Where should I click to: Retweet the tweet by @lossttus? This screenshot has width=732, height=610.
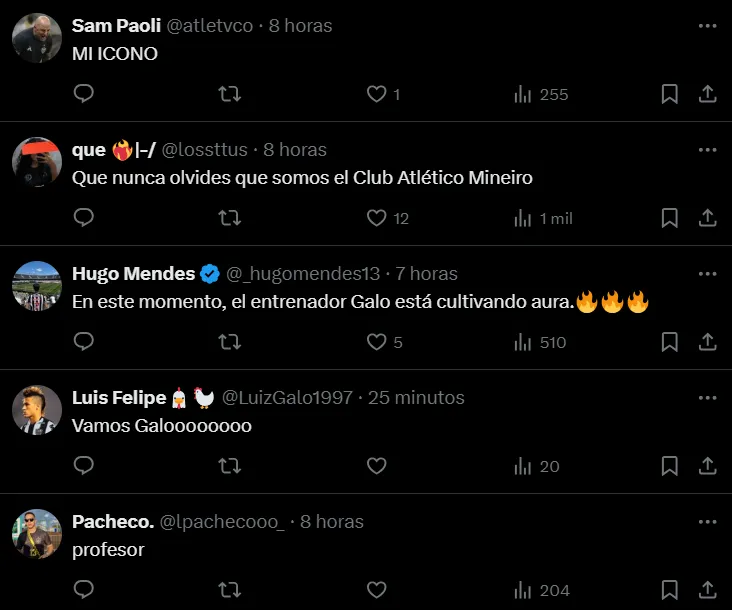pos(229,218)
